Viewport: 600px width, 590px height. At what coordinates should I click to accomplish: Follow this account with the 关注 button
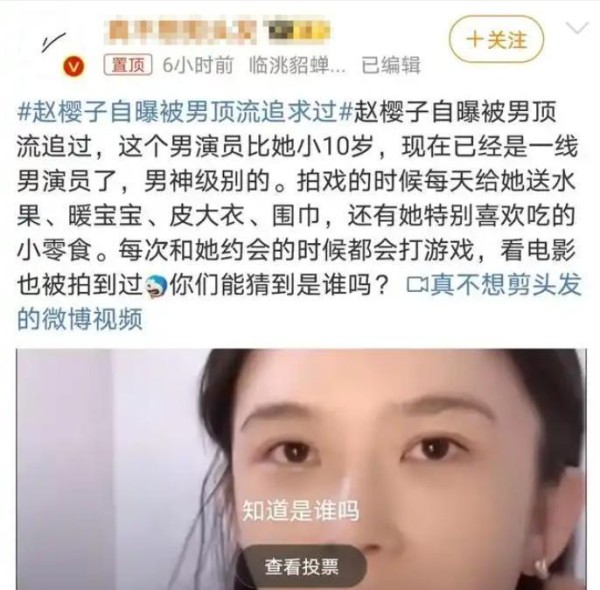(x=502, y=41)
